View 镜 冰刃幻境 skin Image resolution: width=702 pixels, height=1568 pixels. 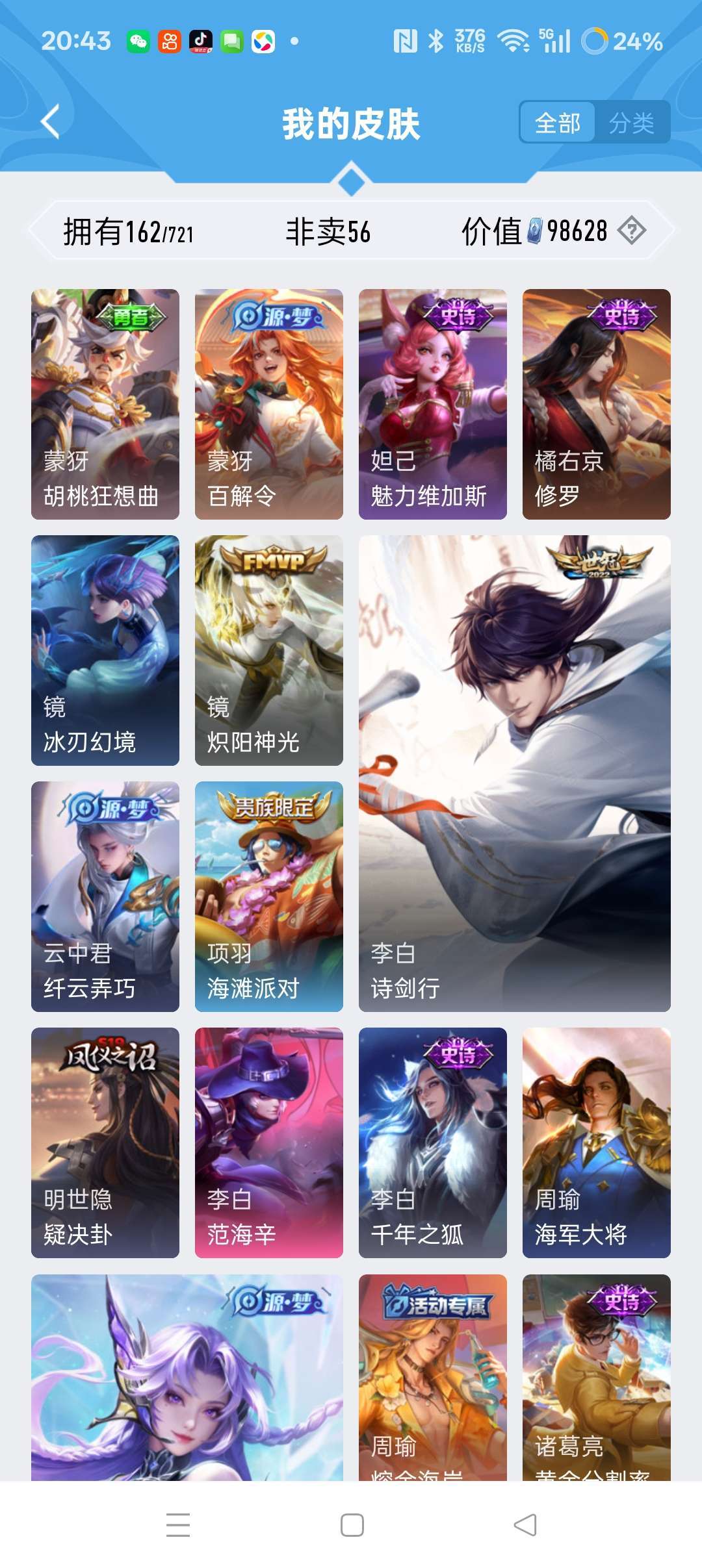105,650
